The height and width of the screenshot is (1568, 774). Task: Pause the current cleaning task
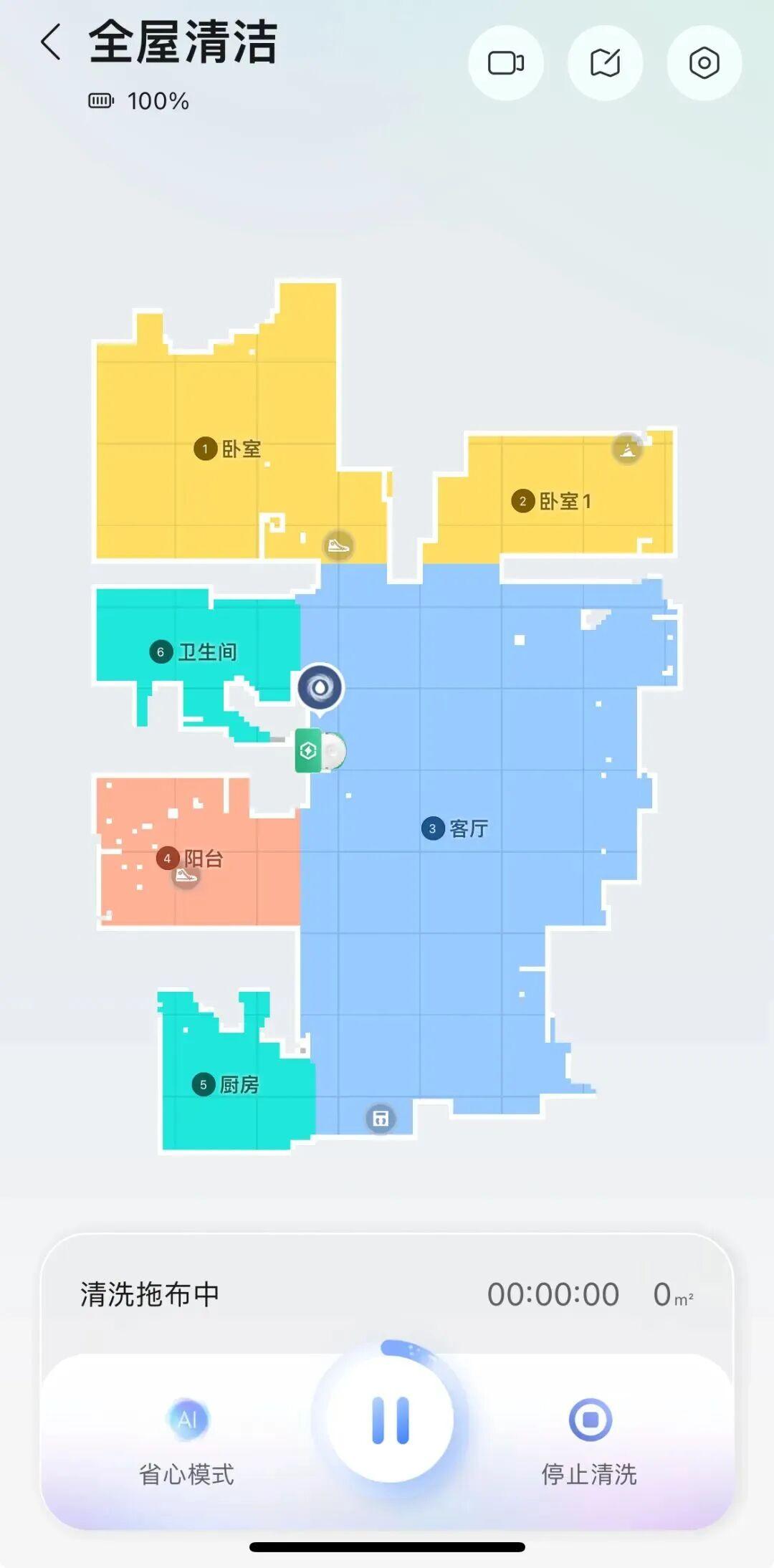pyautogui.click(x=391, y=1419)
